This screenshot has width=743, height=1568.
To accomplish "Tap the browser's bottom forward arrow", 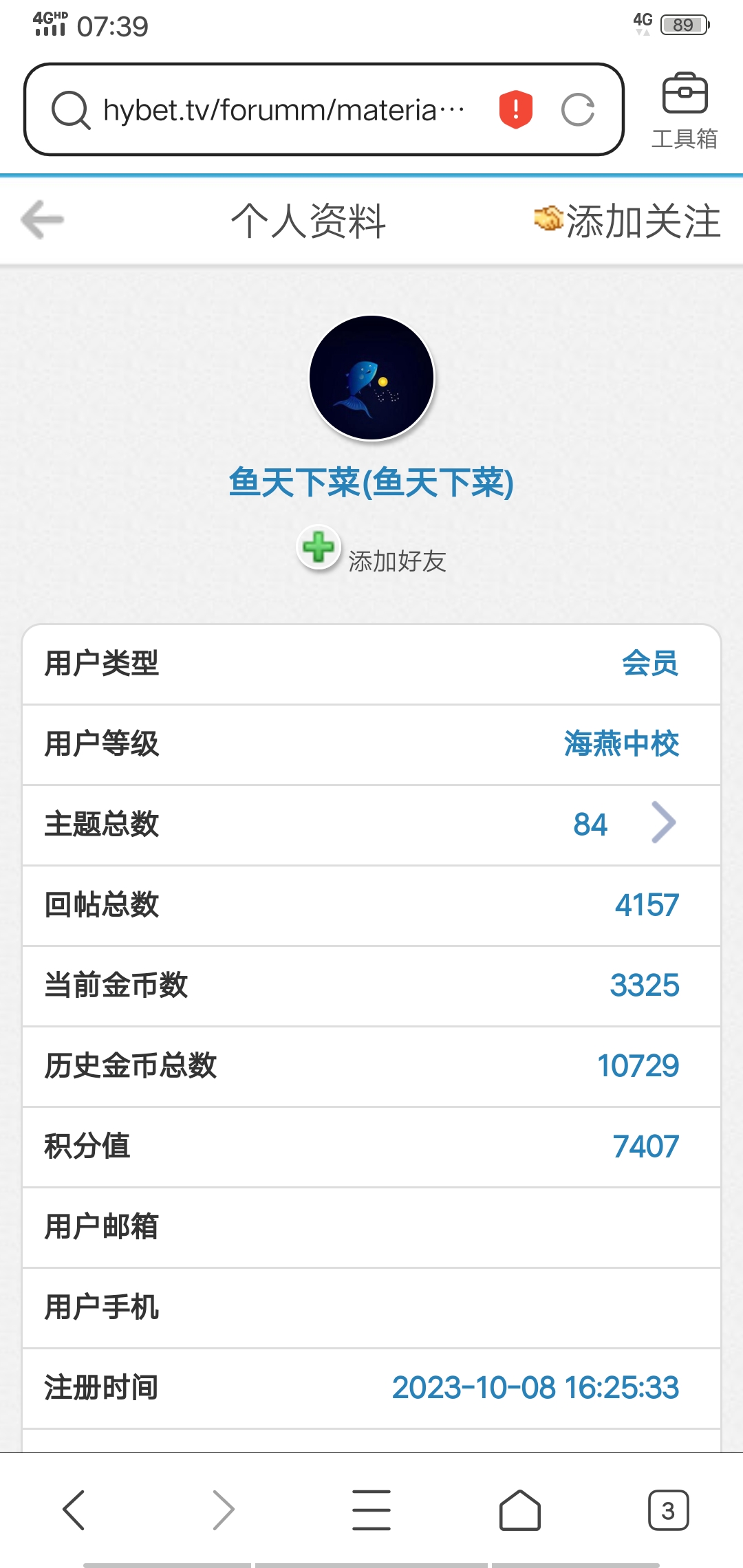I will tap(223, 1510).
